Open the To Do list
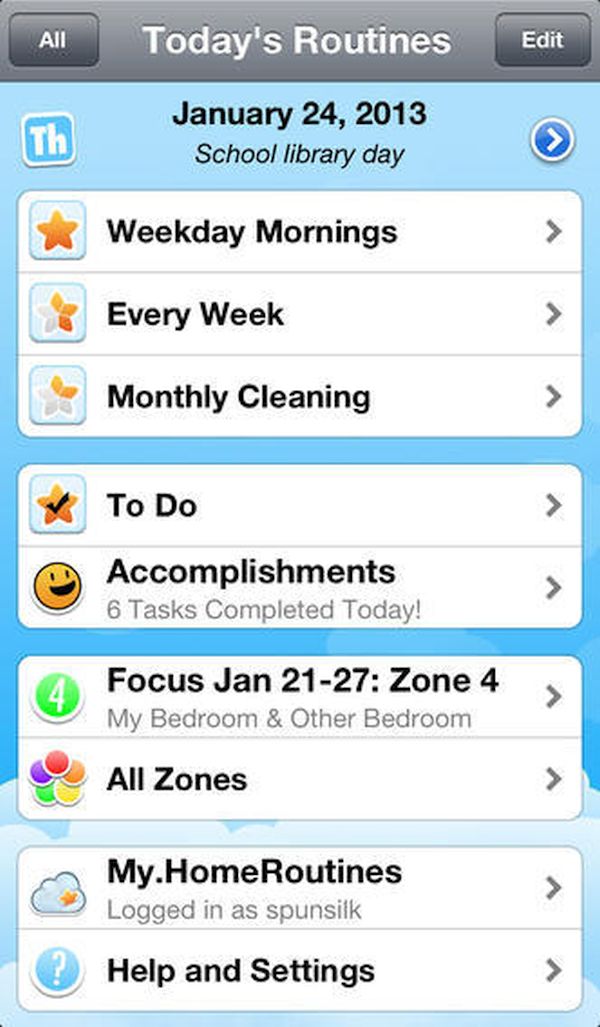Viewport: 600px width, 1027px height. coord(299,505)
